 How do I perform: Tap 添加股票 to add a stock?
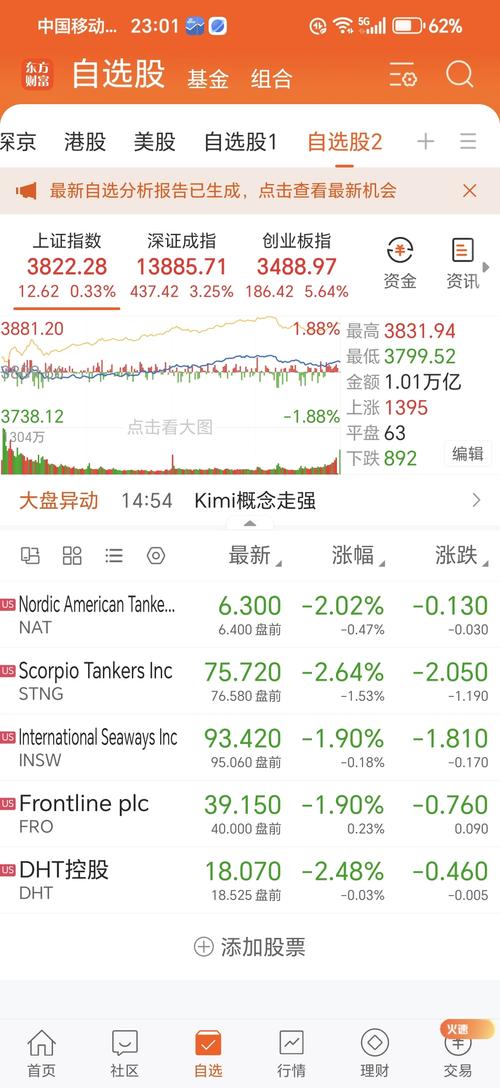coord(250,947)
